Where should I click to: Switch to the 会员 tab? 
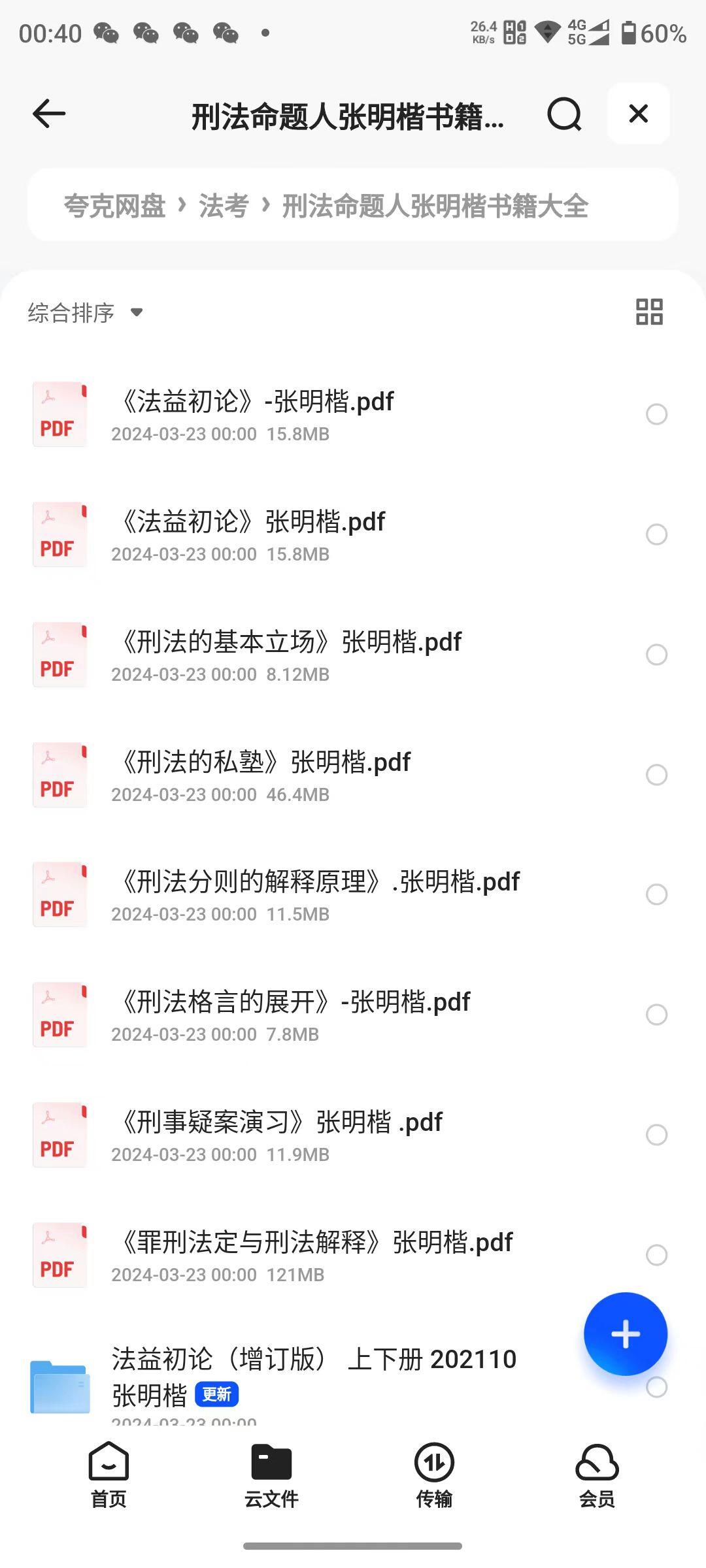[x=597, y=1475]
